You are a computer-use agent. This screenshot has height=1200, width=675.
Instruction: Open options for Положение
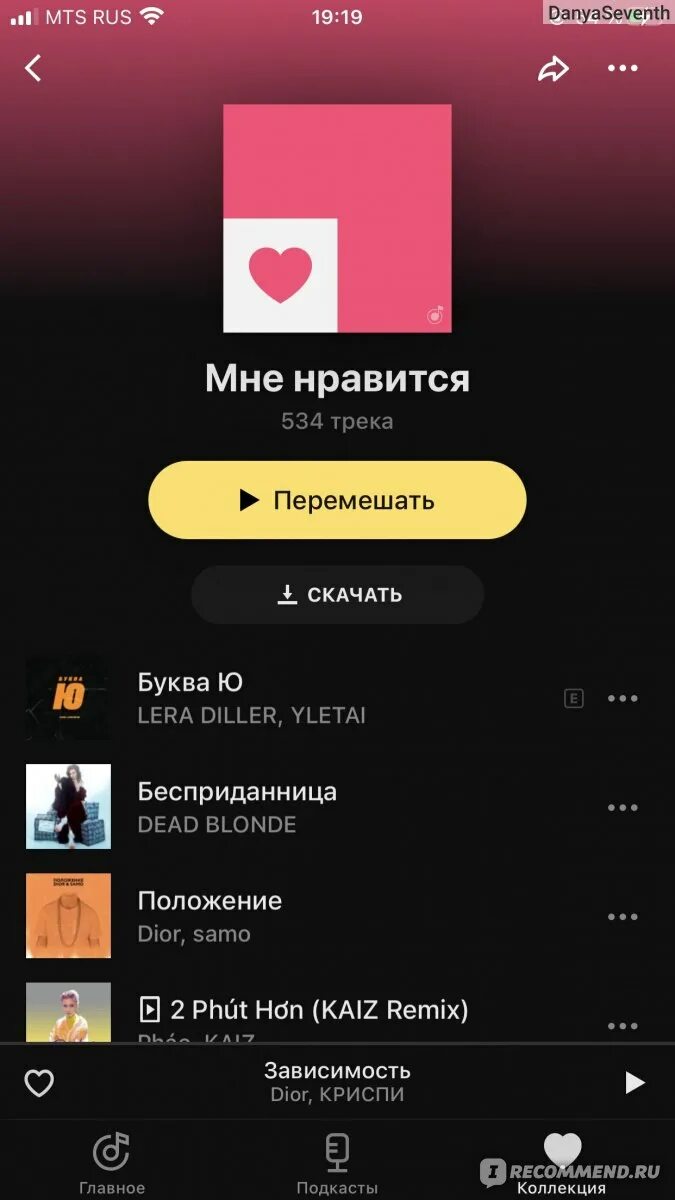pyautogui.click(x=622, y=917)
